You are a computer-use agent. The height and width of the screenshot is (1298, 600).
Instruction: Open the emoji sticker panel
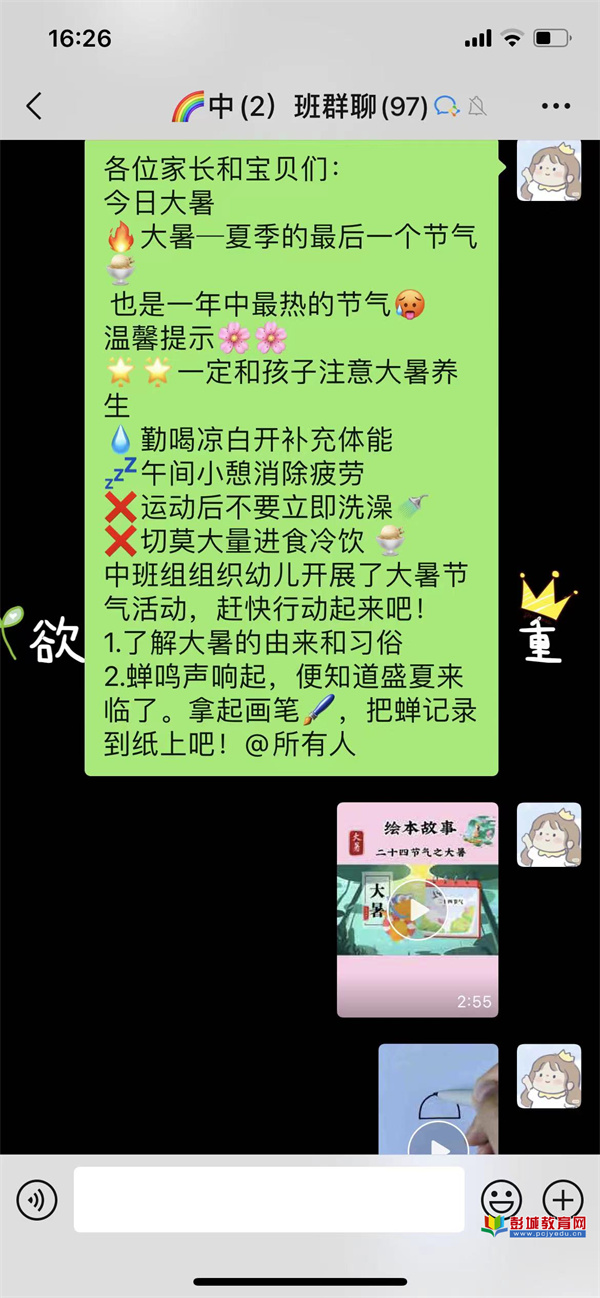501,1199
